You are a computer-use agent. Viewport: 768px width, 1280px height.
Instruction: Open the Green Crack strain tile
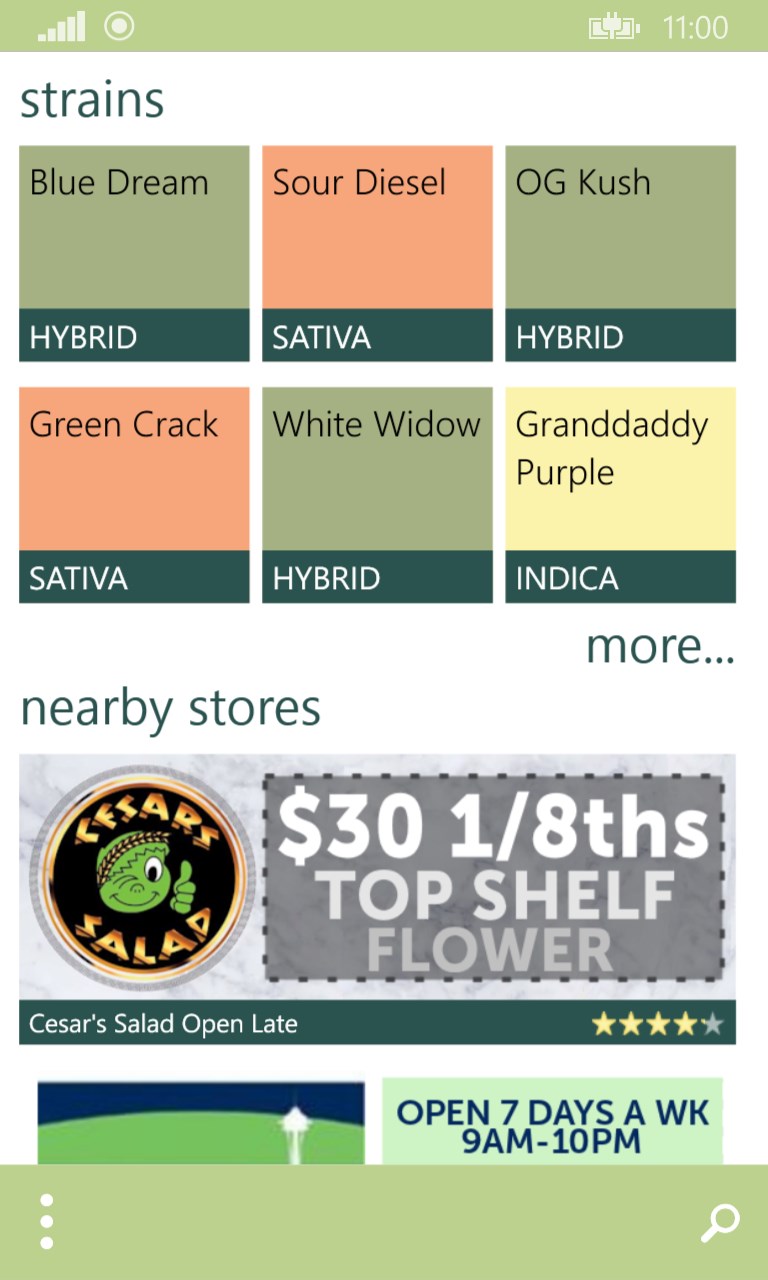[x=134, y=495]
